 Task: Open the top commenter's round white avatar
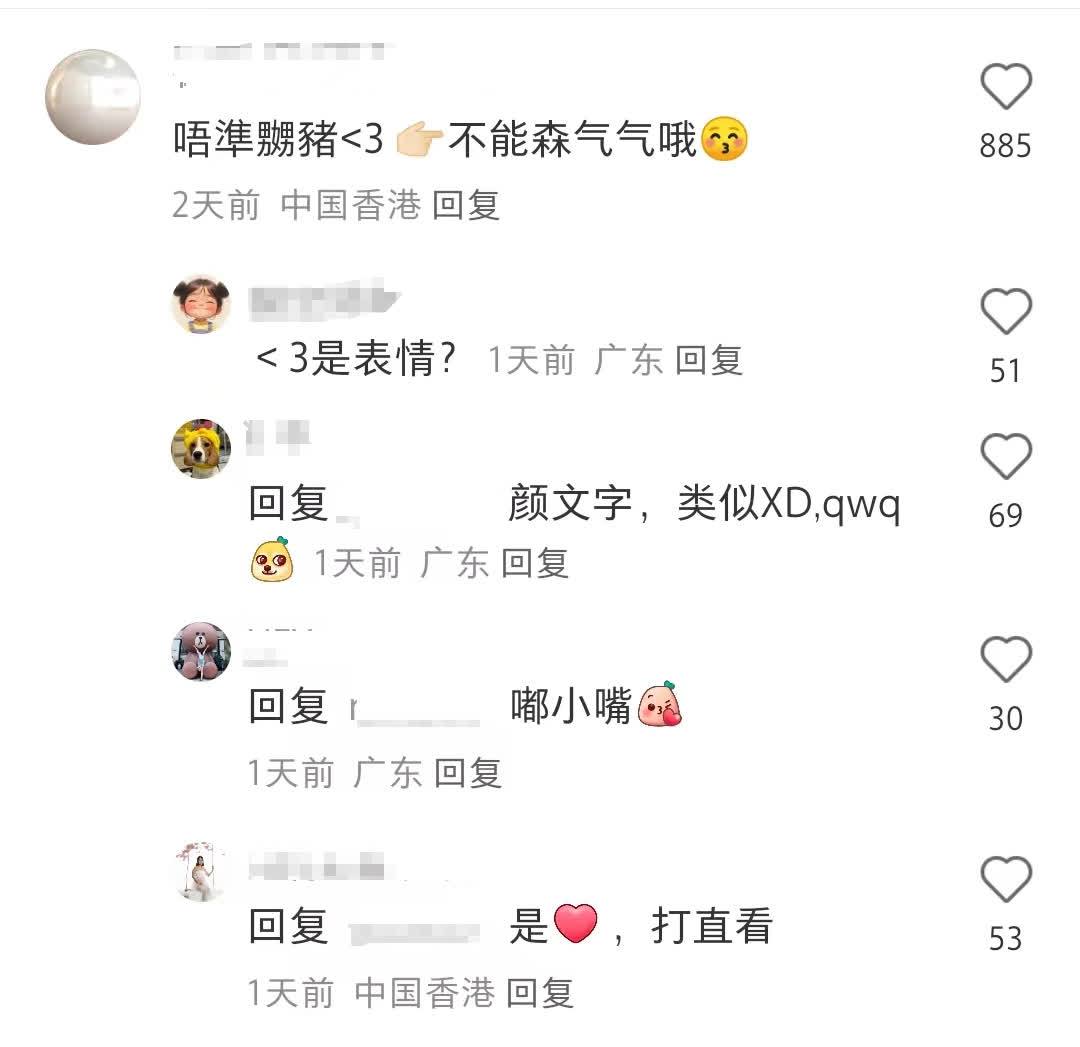pyautogui.click(x=93, y=97)
